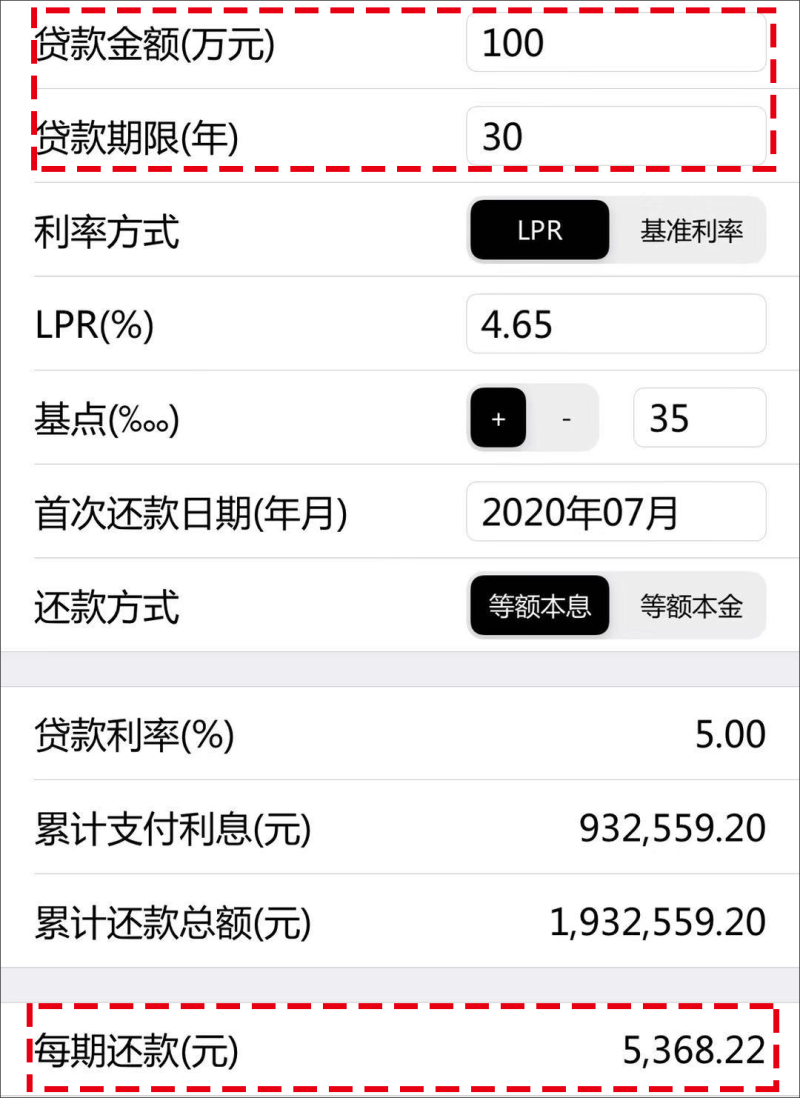Image resolution: width=800 pixels, height=1098 pixels.
Task: Click the loan term input showing 30
Action: (x=615, y=135)
